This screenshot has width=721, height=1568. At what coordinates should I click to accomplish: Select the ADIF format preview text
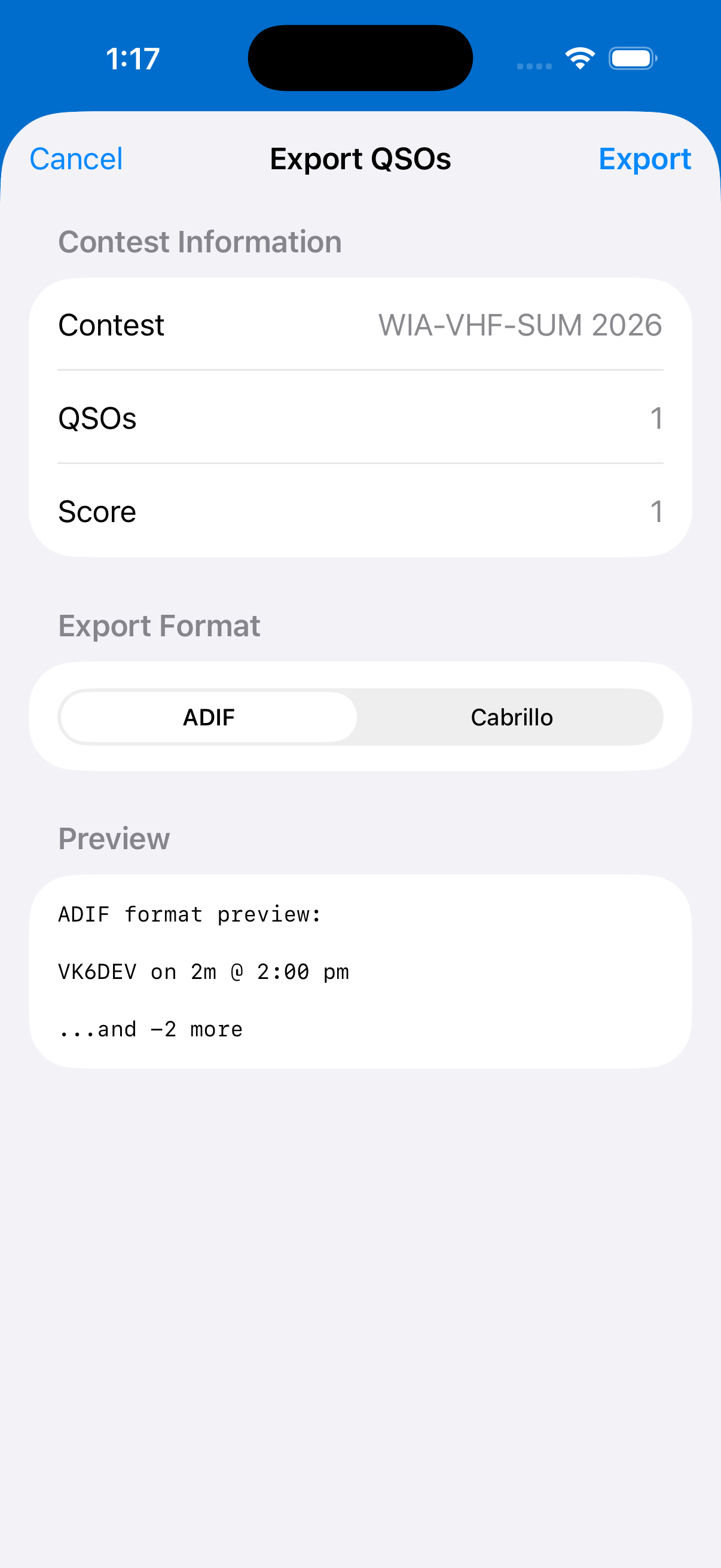click(190, 914)
